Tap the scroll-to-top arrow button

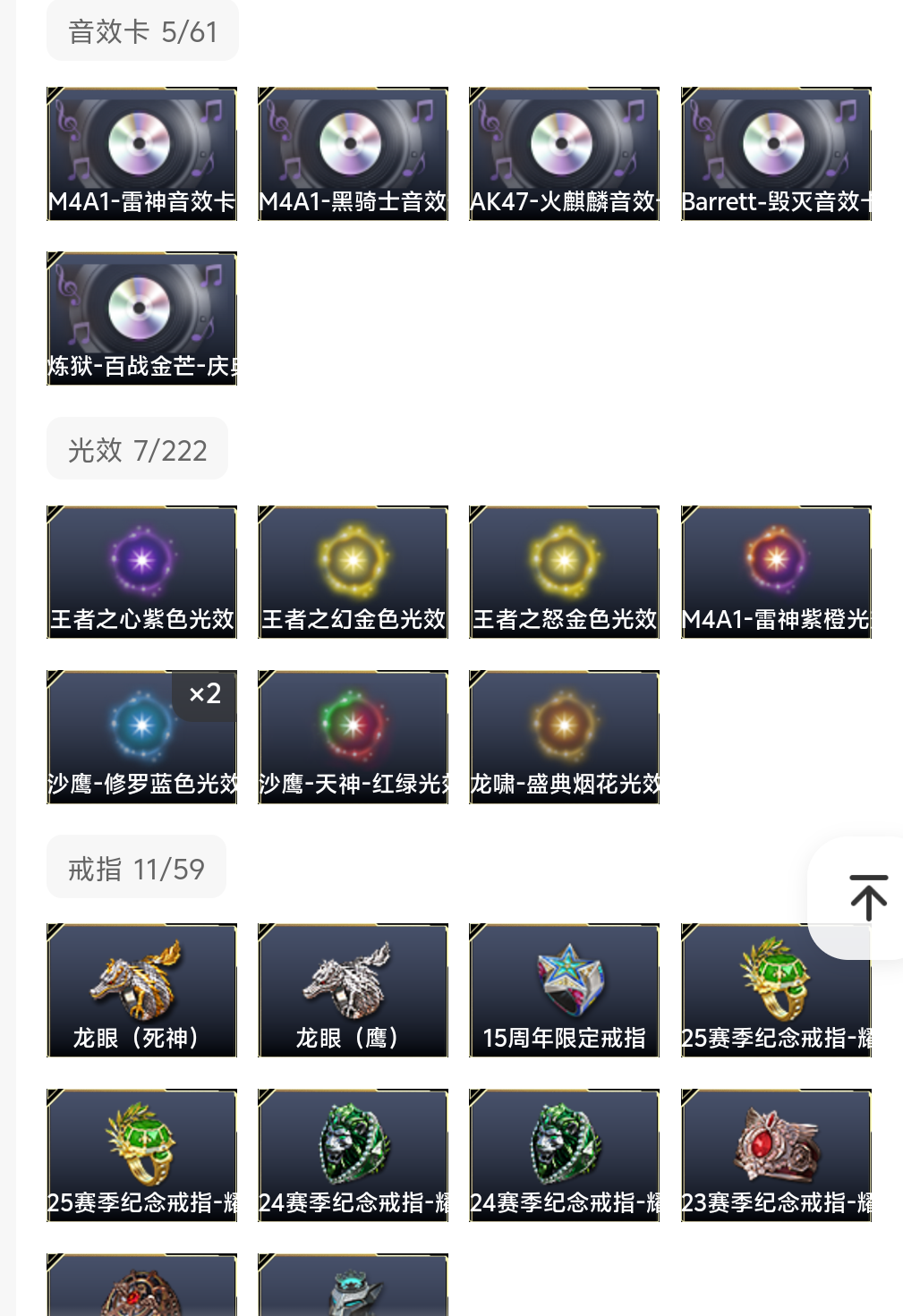(x=867, y=897)
